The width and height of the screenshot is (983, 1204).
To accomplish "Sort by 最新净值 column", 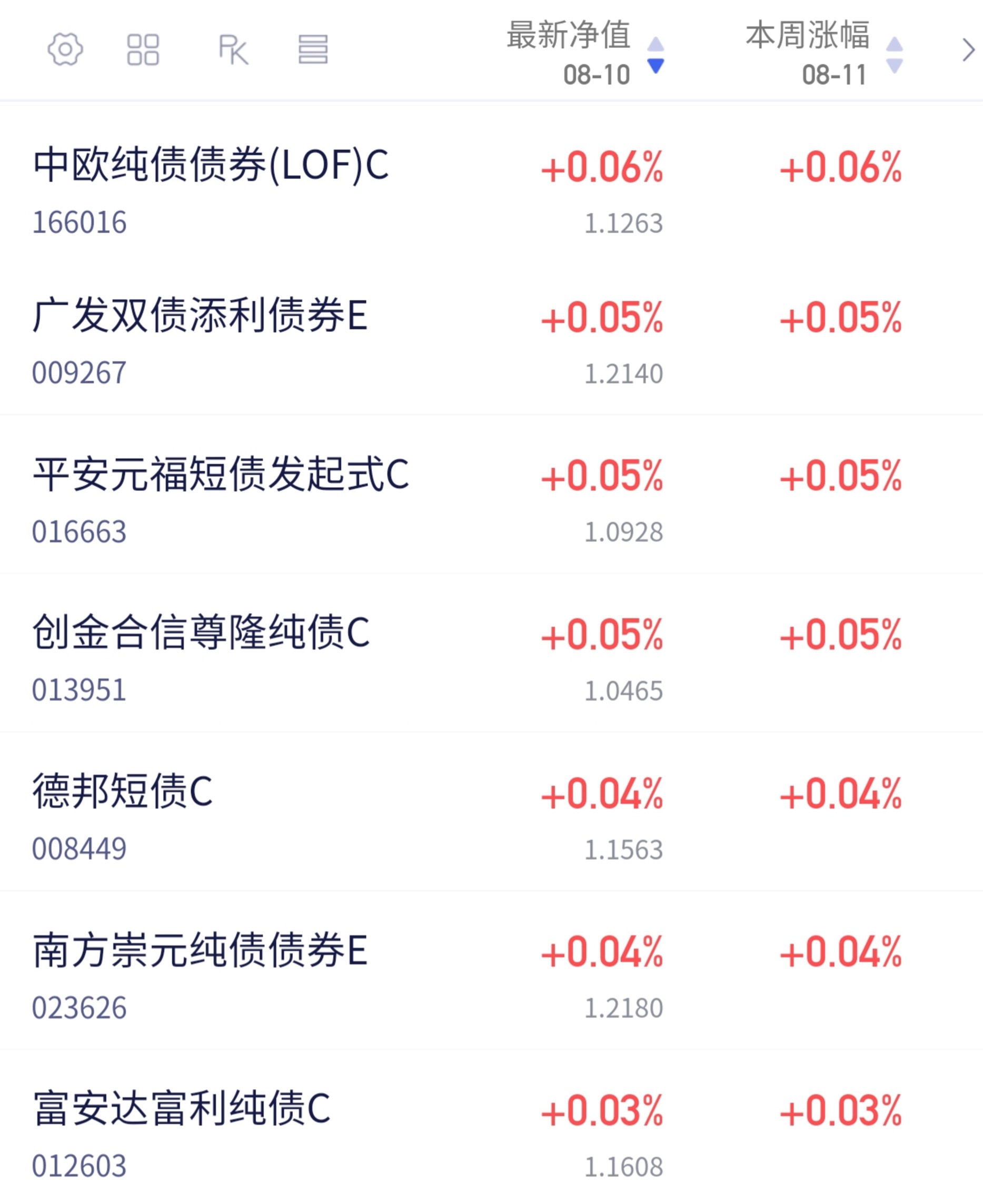I will 585,53.
